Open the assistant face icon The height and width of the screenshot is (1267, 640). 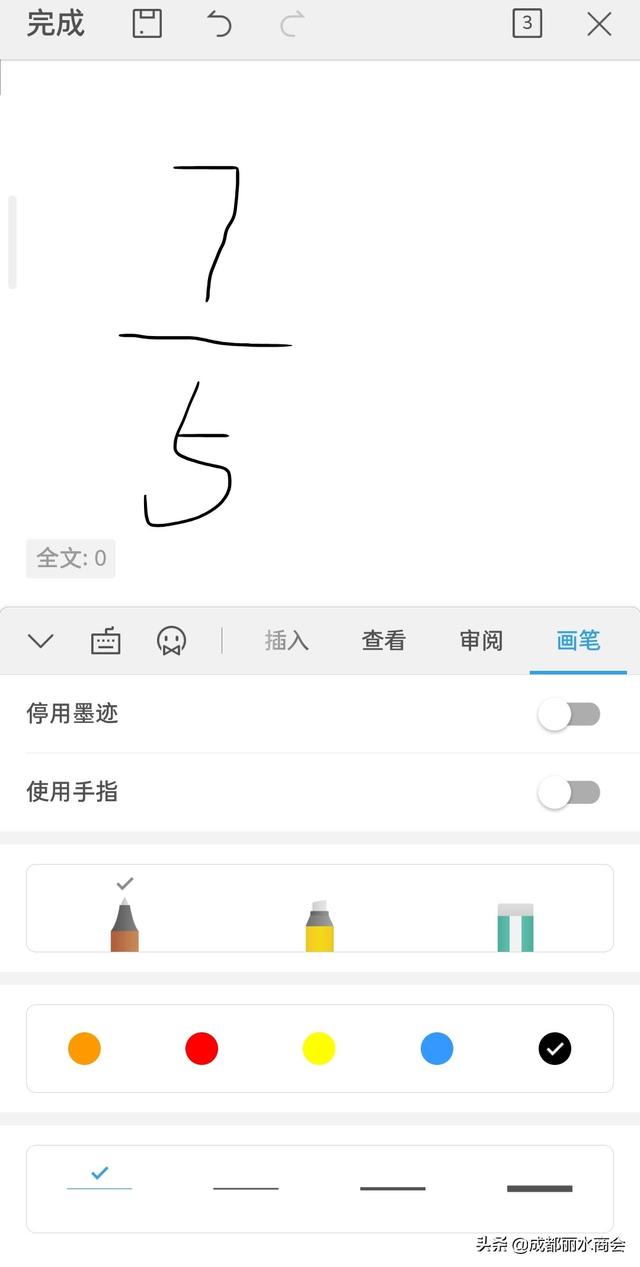[x=172, y=641]
